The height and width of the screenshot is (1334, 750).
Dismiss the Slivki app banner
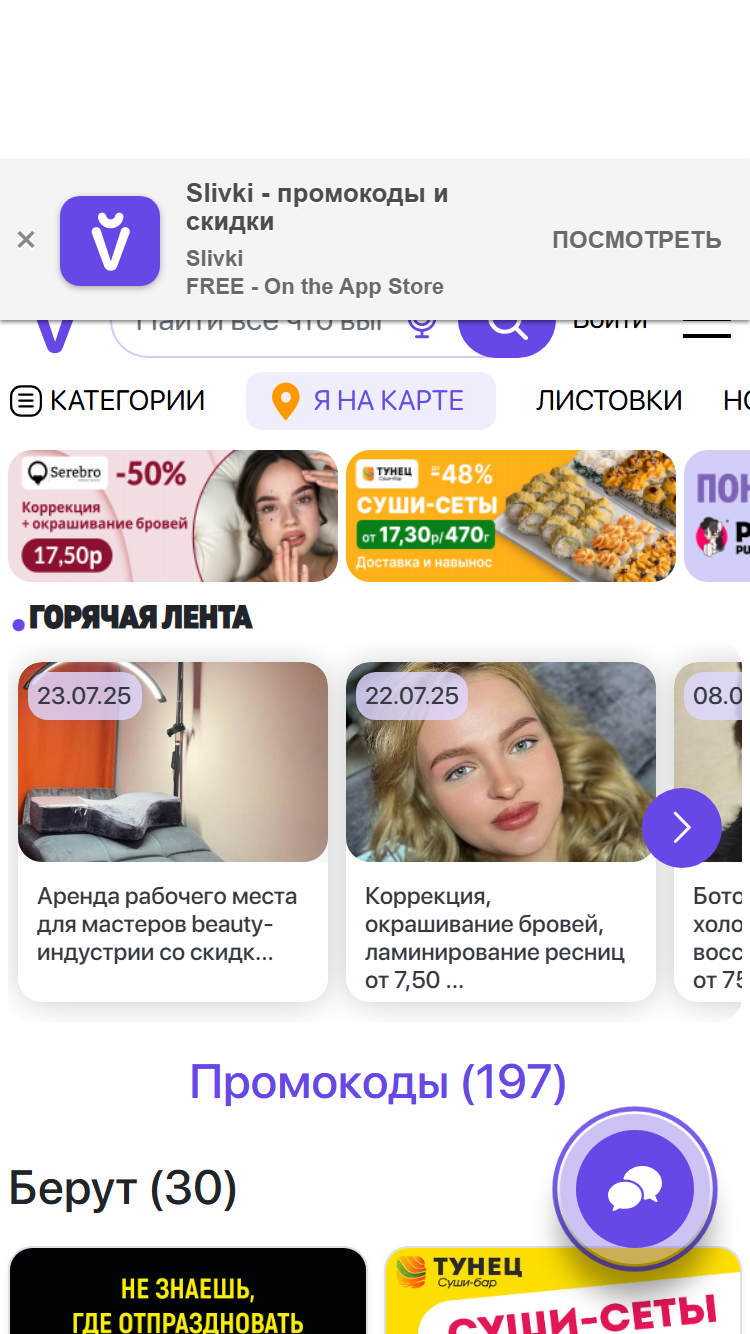26,240
